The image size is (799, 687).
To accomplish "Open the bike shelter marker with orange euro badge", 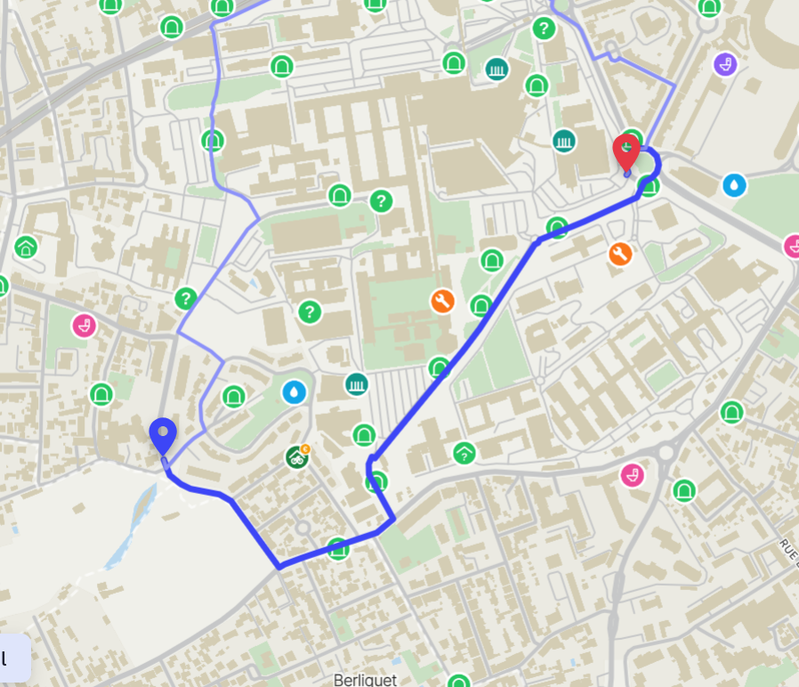I will 298,457.
